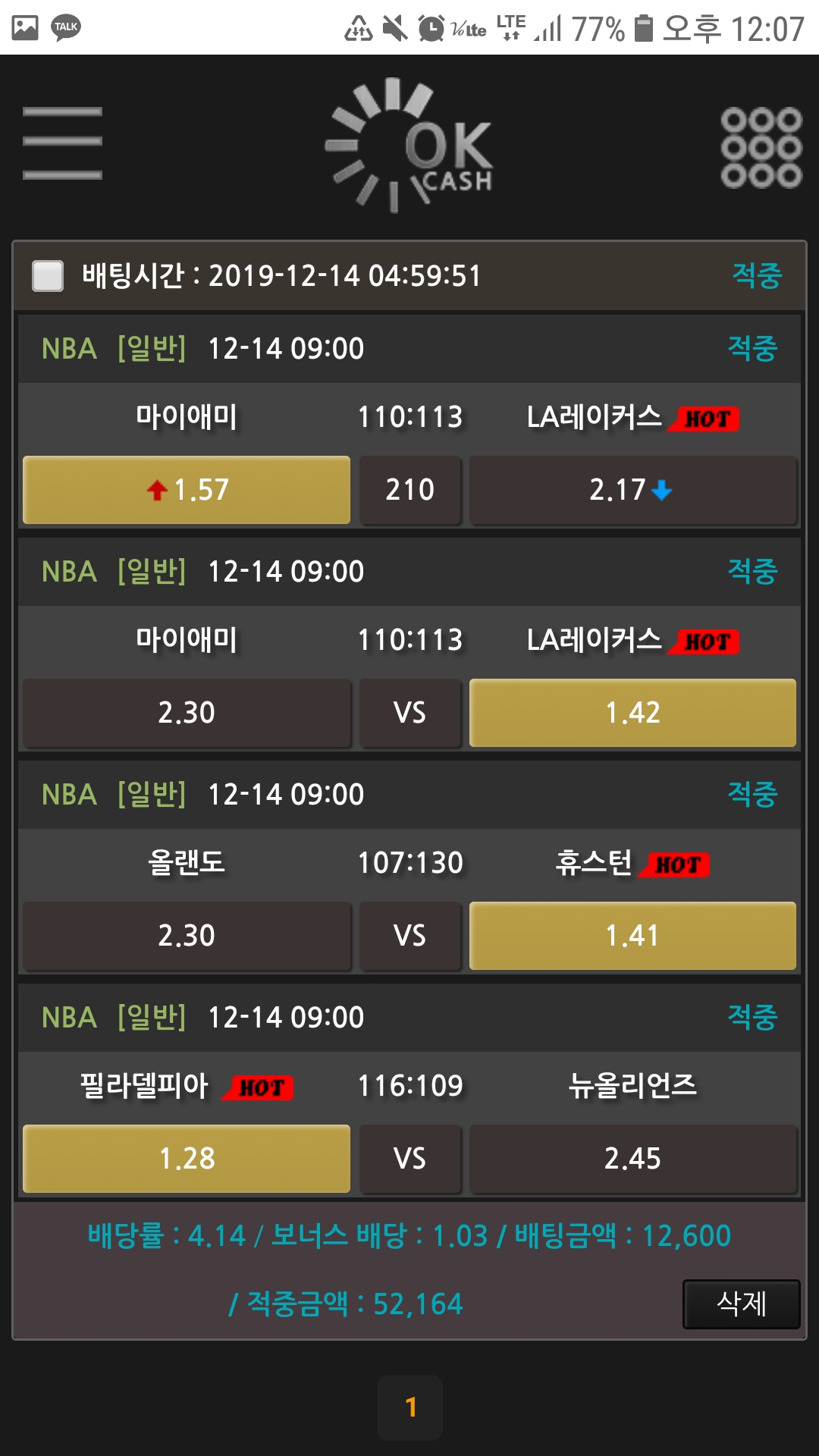The width and height of the screenshot is (819, 1456).
Task: Go to page 1
Action: tap(410, 1407)
